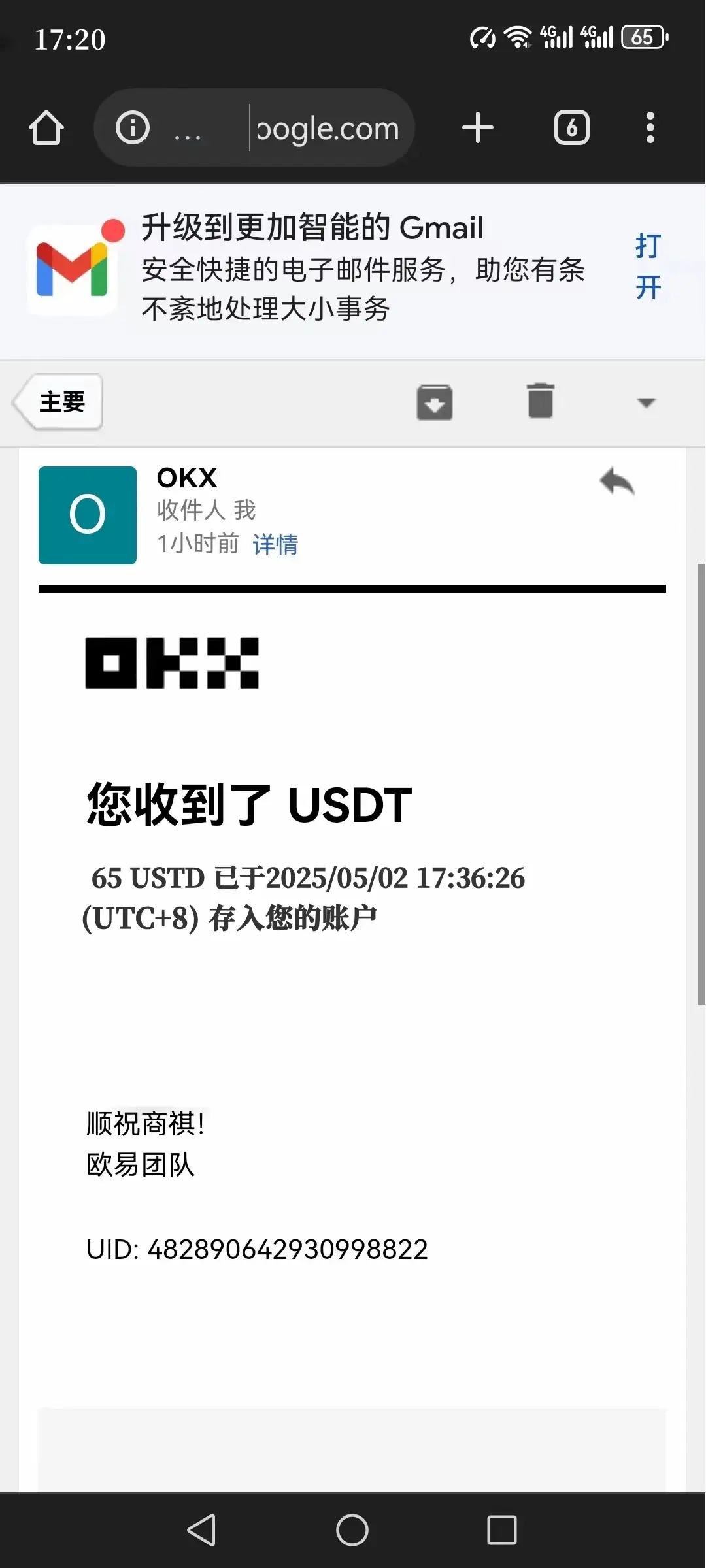
Task: Open a new browser tab with the plus icon
Action: (x=478, y=127)
